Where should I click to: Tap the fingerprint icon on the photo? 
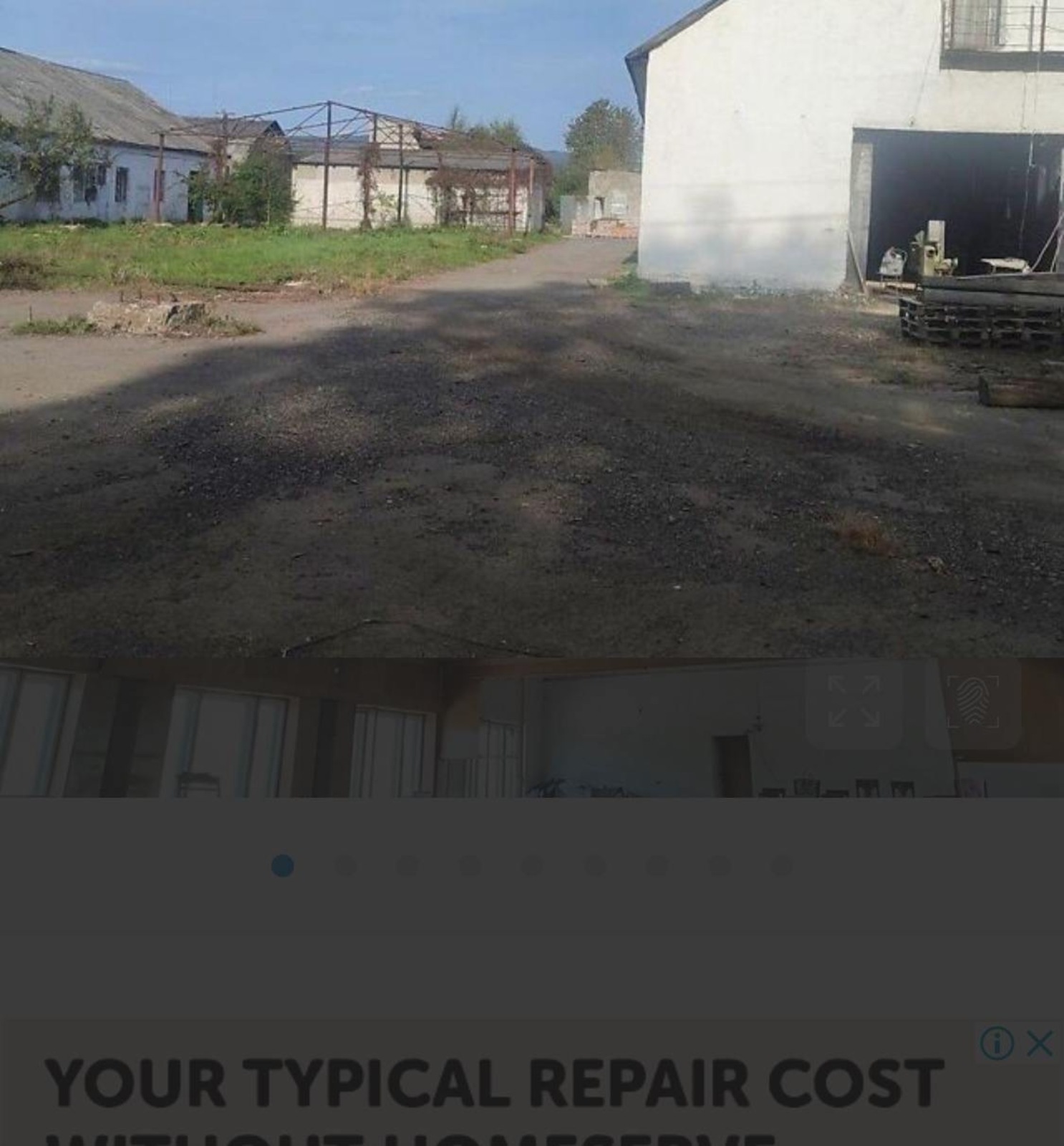972,702
